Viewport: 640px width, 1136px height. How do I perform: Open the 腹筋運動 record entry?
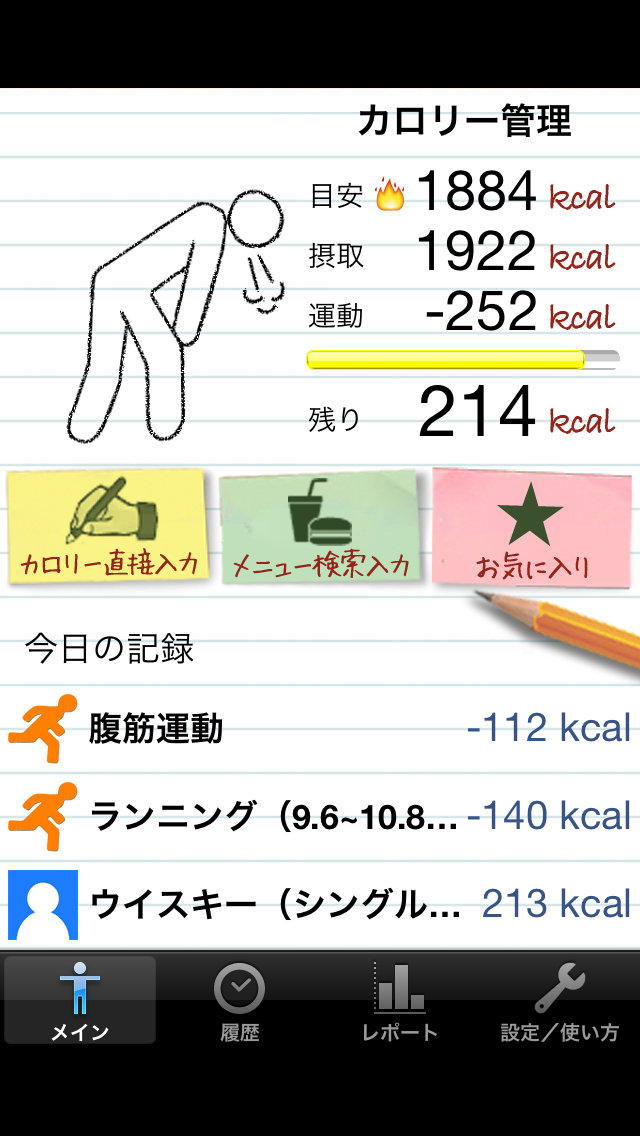tap(320, 728)
